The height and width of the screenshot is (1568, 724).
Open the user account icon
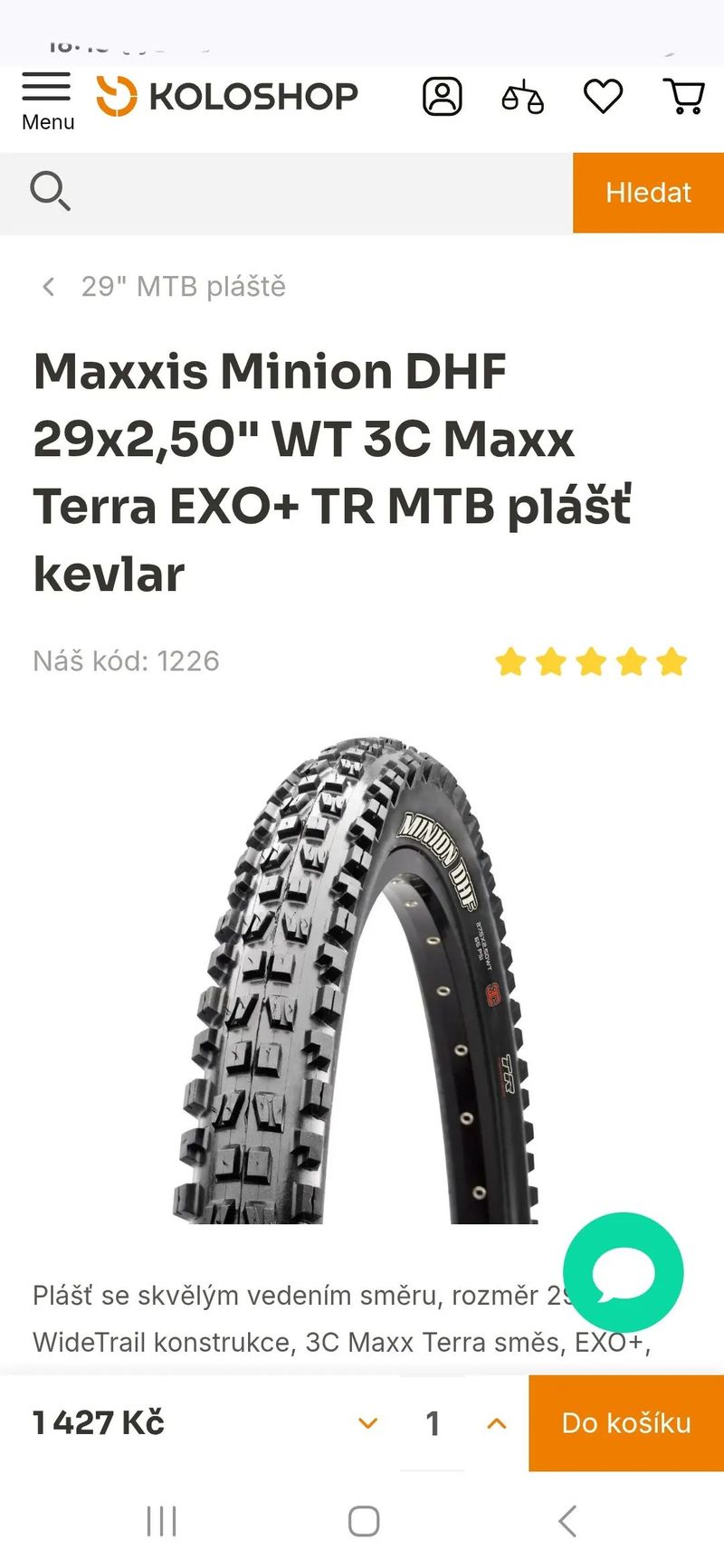tap(443, 96)
